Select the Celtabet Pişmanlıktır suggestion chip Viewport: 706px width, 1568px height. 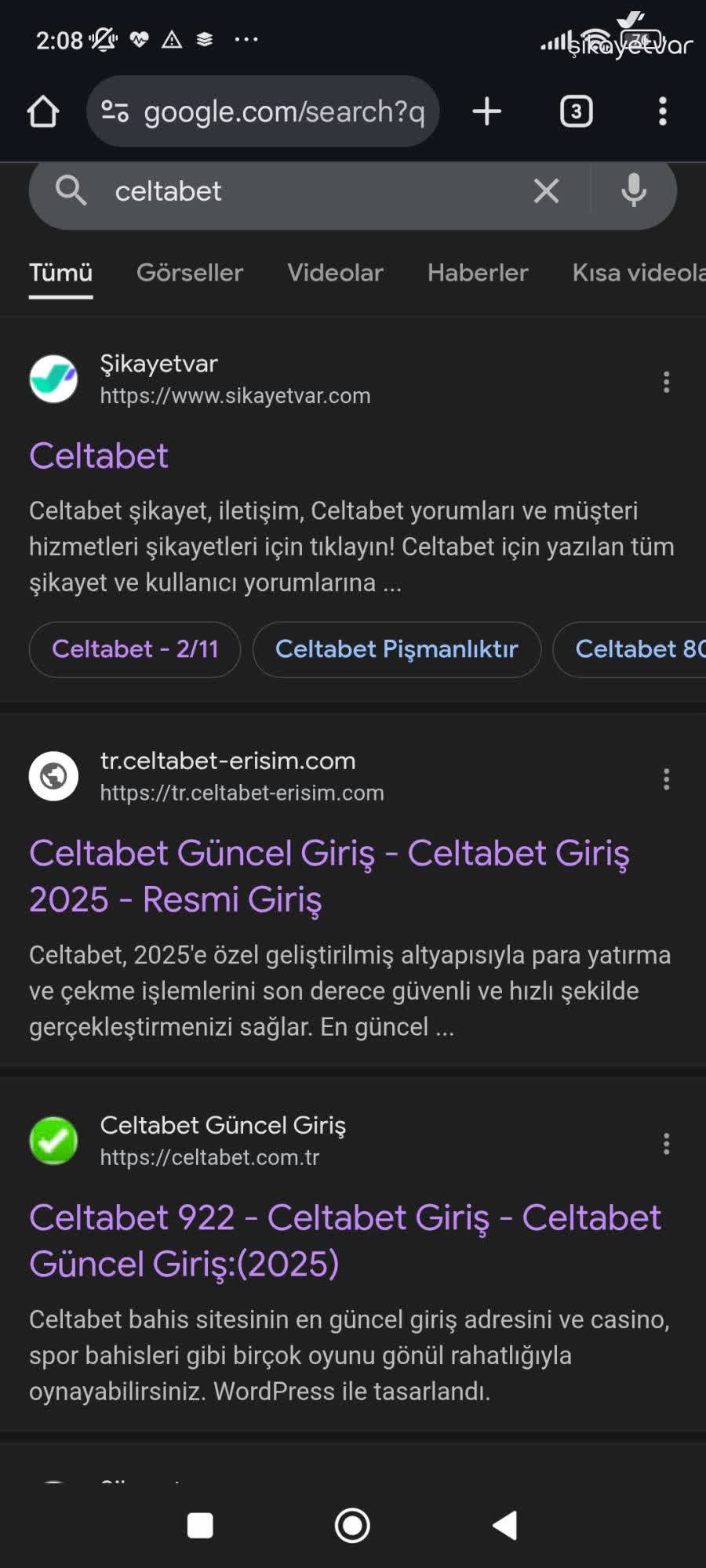(396, 649)
